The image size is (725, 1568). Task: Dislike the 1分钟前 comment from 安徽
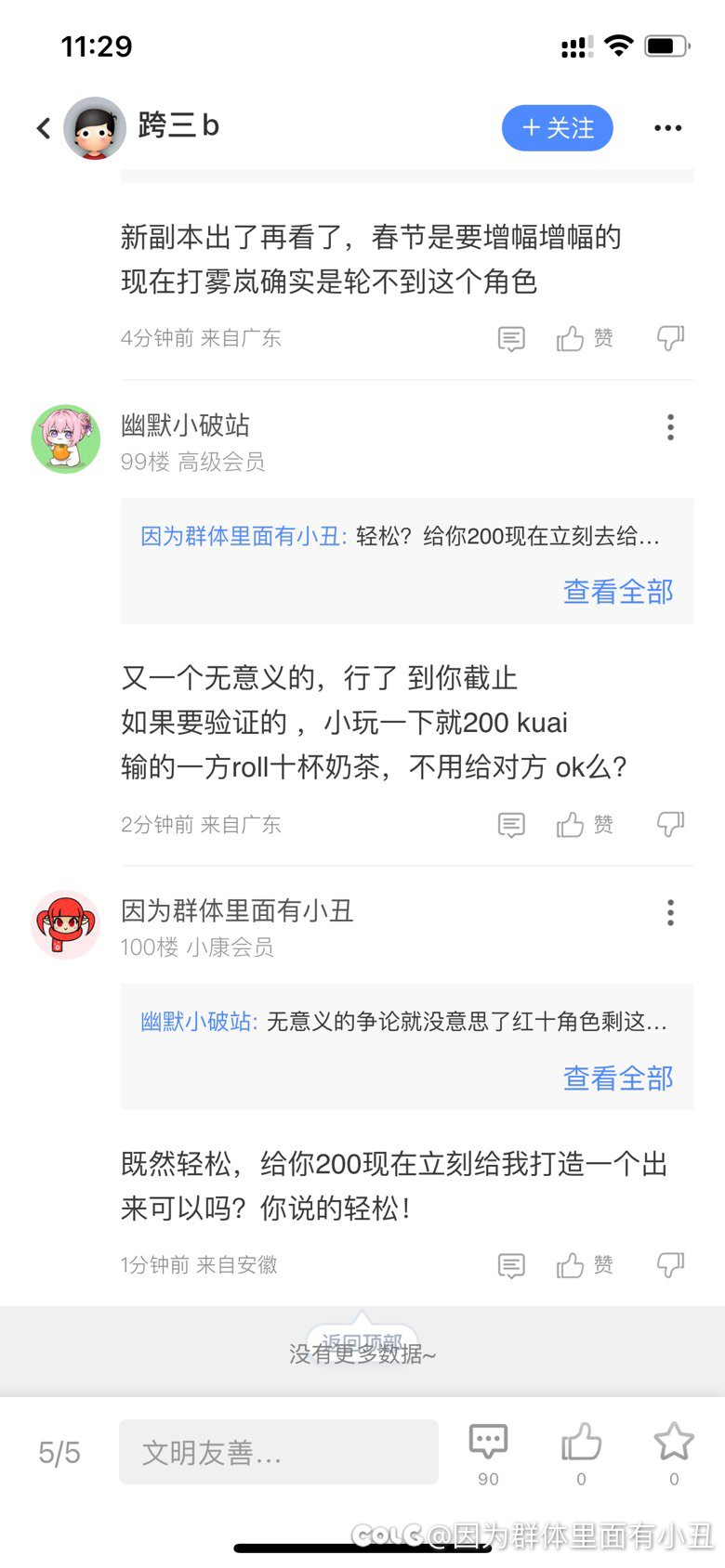(670, 1265)
